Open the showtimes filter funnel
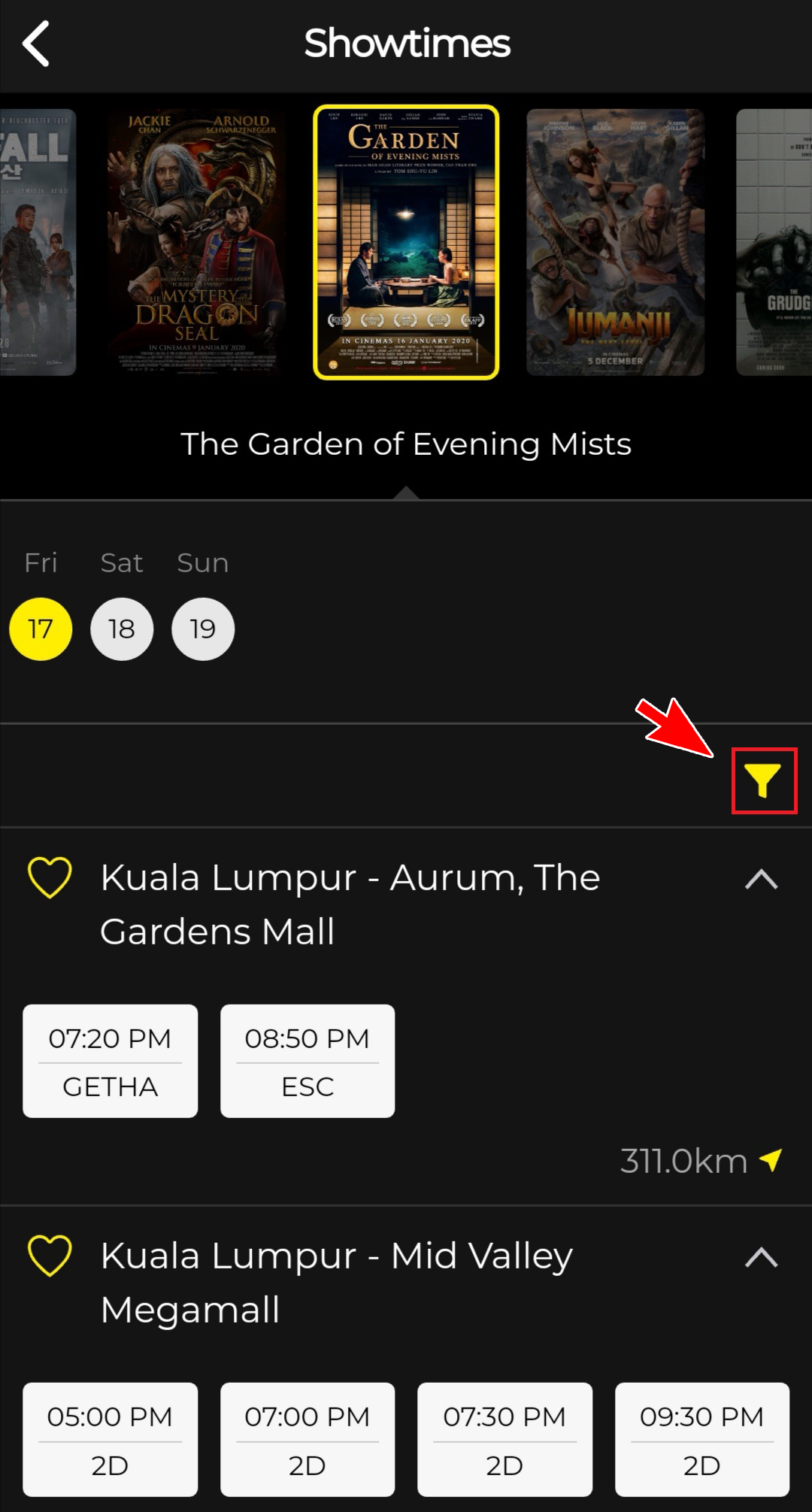The width and height of the screenshot is (812, 1512). coord(763,780)
